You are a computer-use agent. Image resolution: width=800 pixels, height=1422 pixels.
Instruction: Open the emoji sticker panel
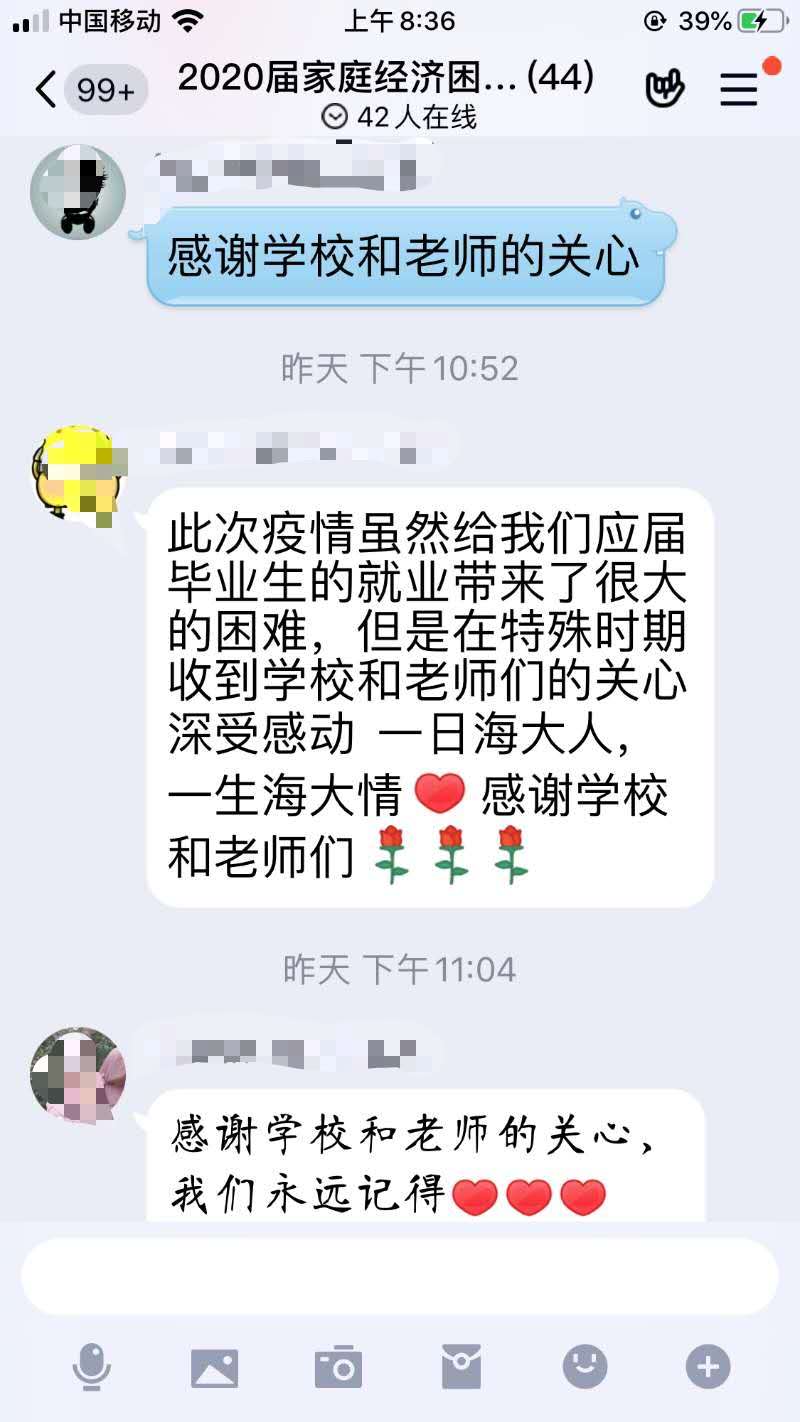point(585,1366)
